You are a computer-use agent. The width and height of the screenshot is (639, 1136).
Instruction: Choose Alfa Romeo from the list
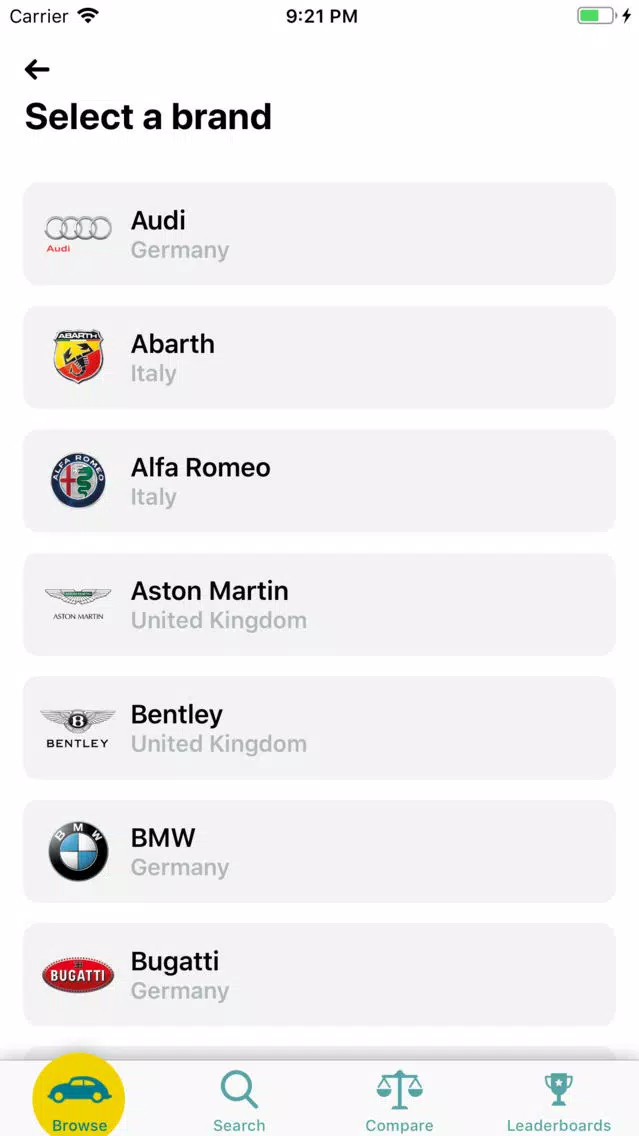320,481
